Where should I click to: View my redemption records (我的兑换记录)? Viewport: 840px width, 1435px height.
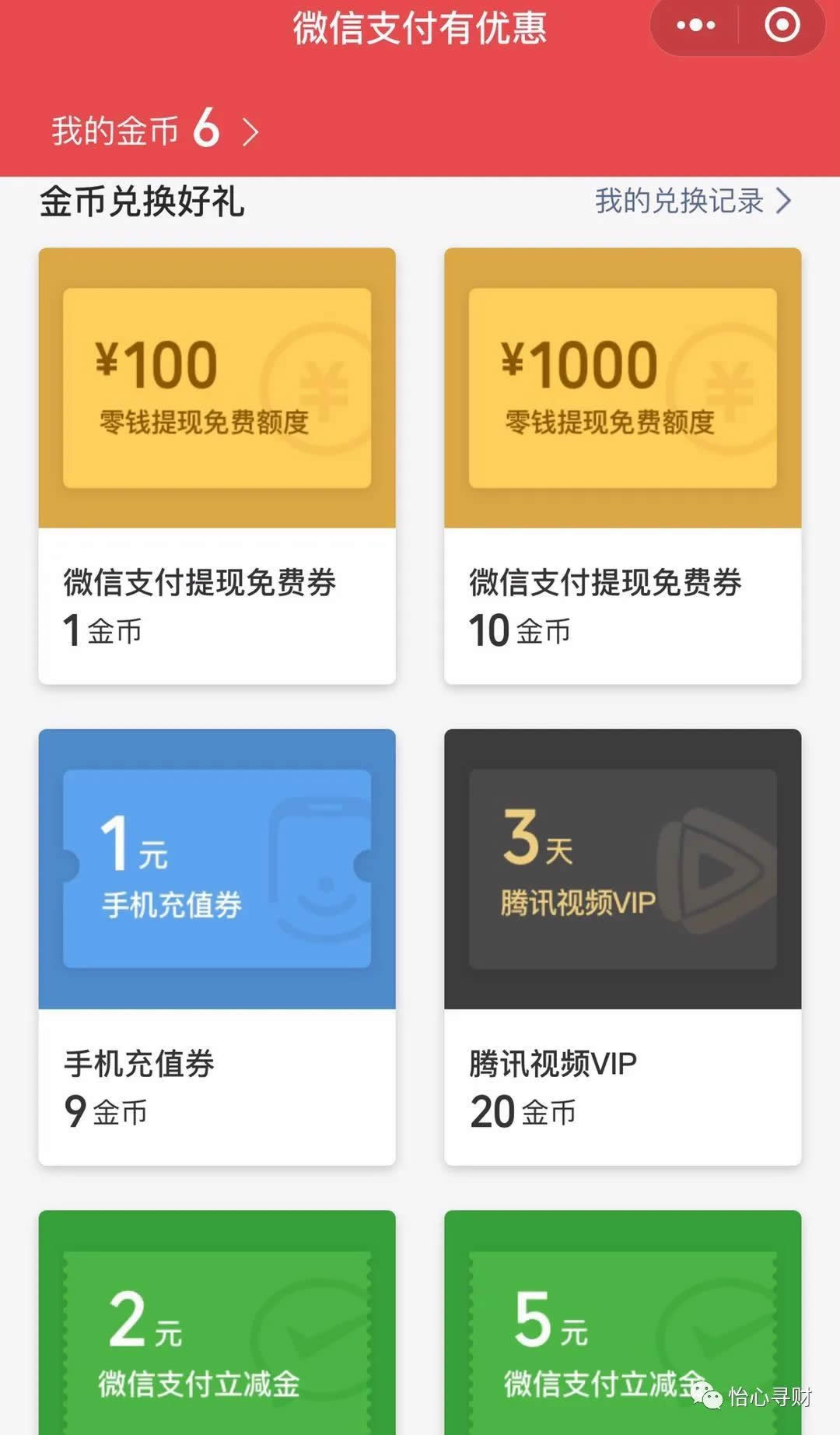[x=692, y=201]
